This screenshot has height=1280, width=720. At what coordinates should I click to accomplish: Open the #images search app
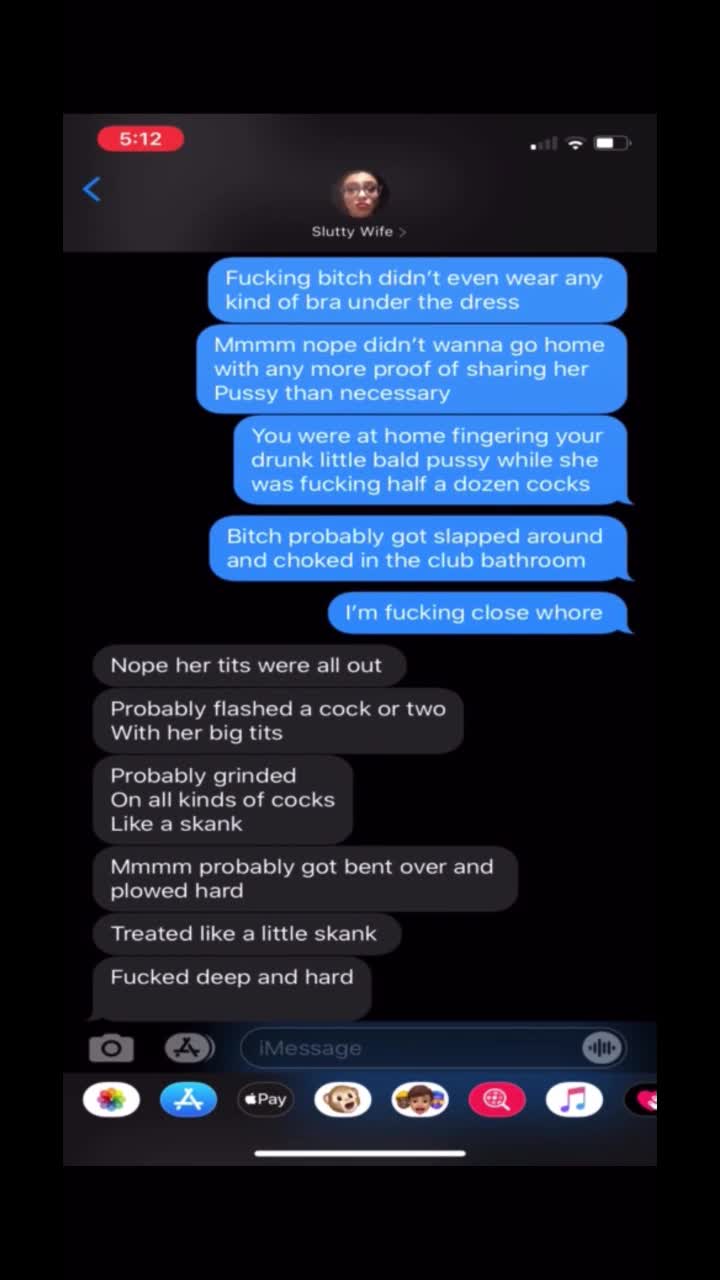[x=497, y=1099]
